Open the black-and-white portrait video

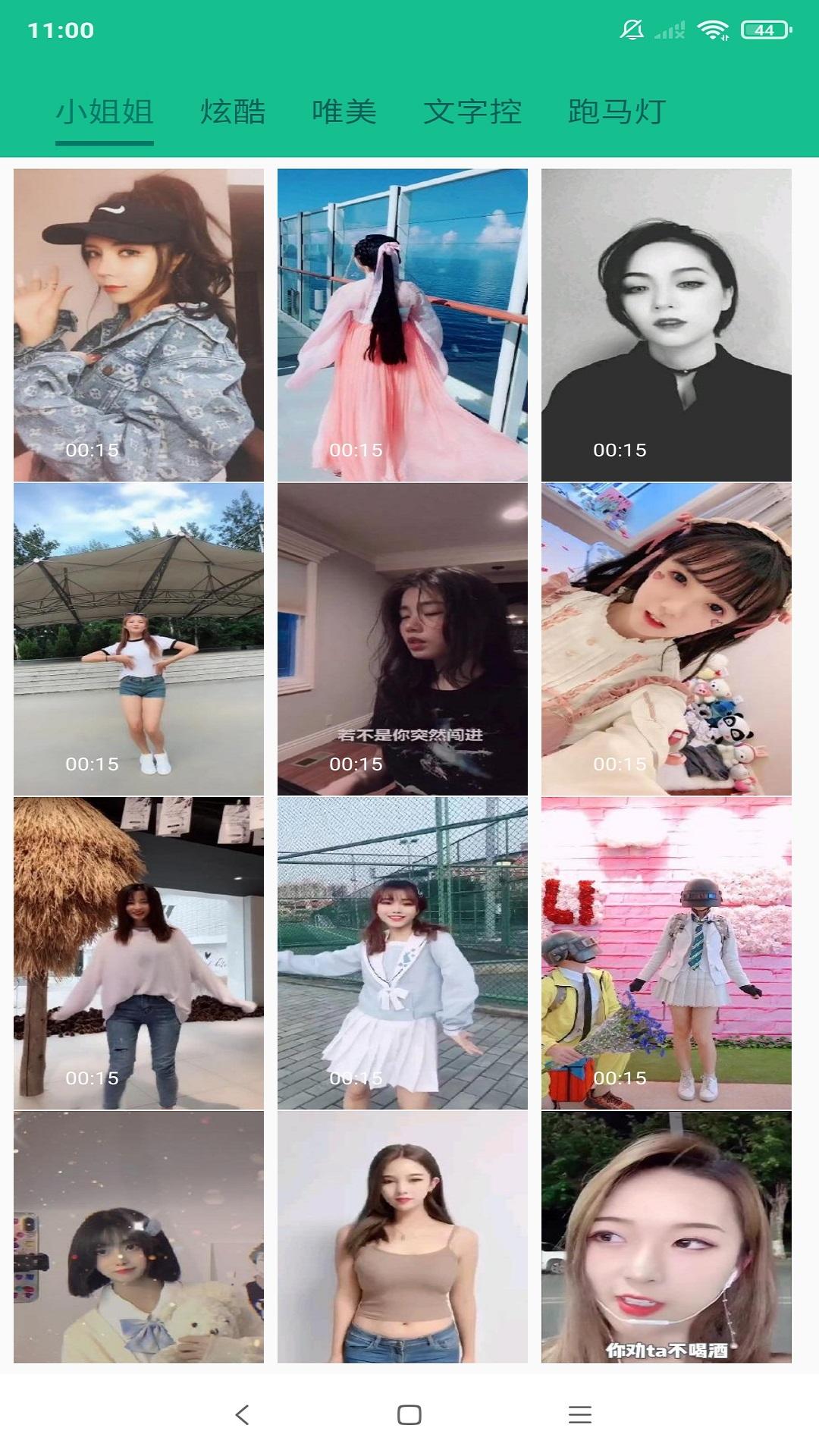(667, 325)
